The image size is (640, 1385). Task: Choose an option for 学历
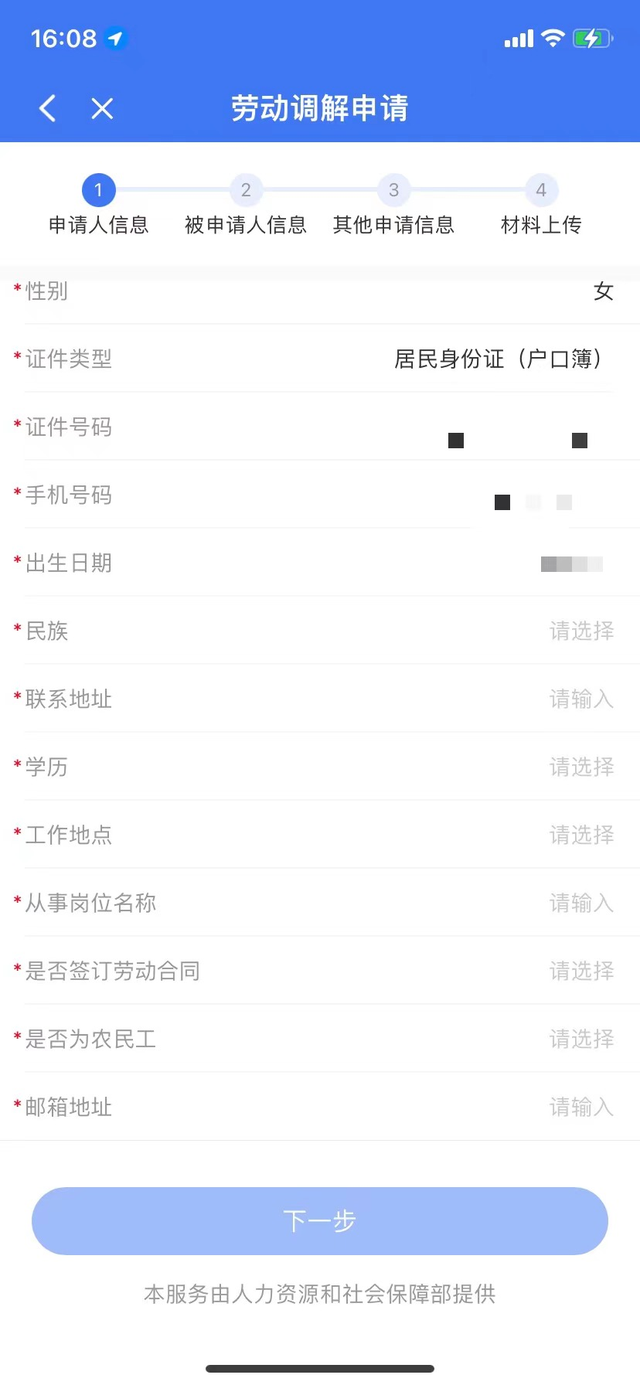pos(320,767)
